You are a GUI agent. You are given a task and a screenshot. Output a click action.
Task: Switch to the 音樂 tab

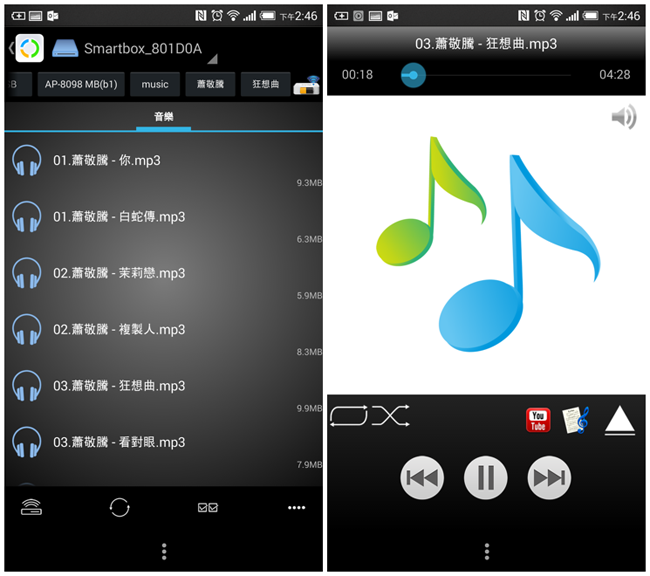(163, 117)
